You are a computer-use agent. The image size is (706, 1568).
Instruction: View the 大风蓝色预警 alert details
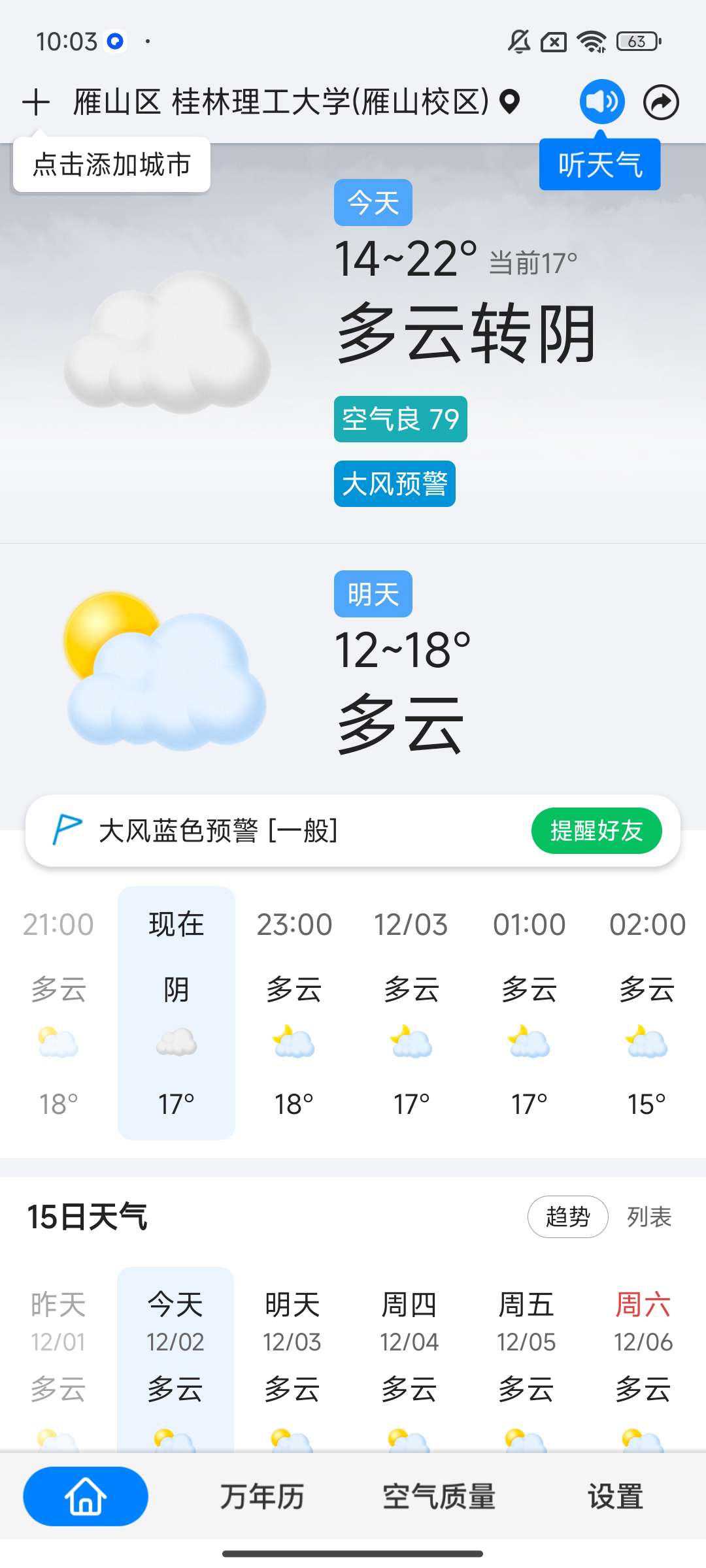[x=218, y=831]
